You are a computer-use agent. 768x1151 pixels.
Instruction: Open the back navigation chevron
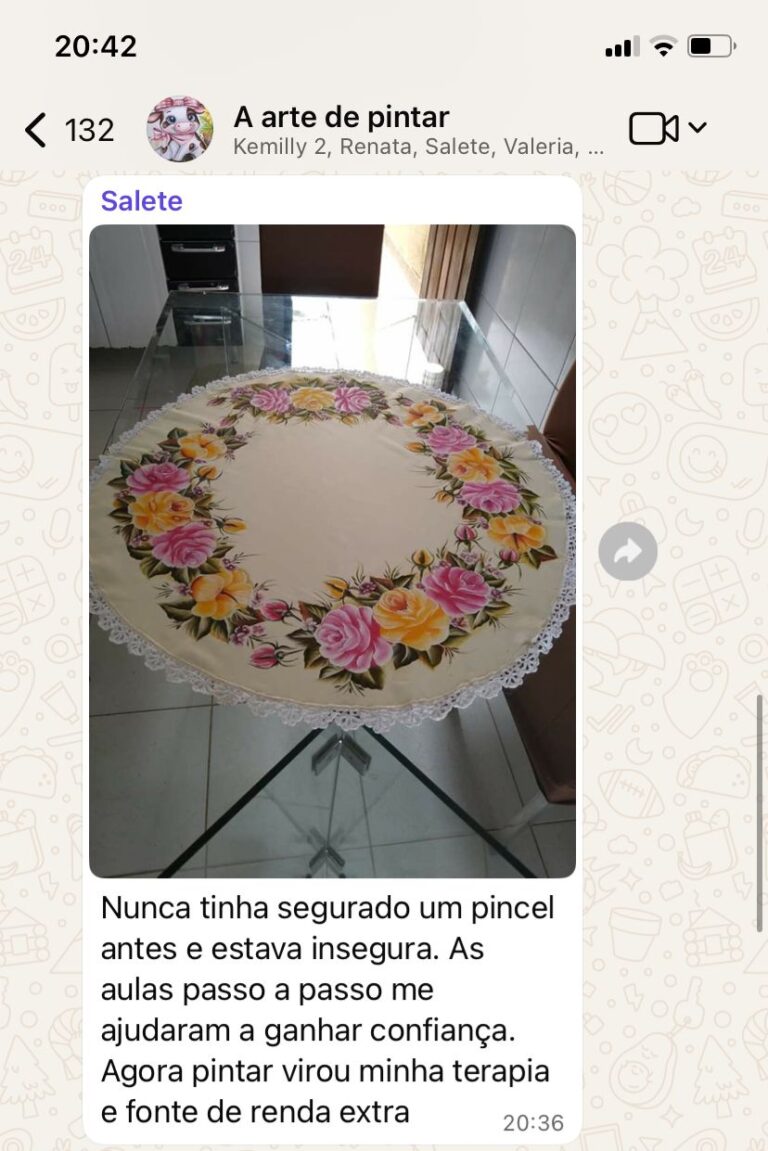[x=36, y=129]
